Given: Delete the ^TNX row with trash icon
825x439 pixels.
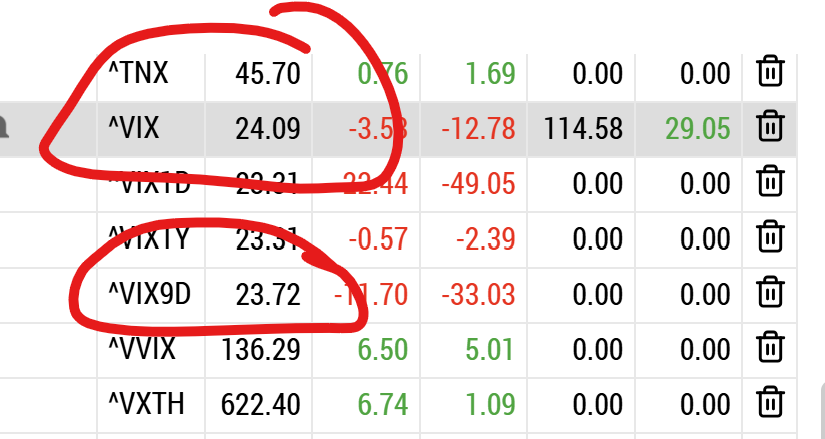Looking at the screenshot, I should [x=770, y=72].
